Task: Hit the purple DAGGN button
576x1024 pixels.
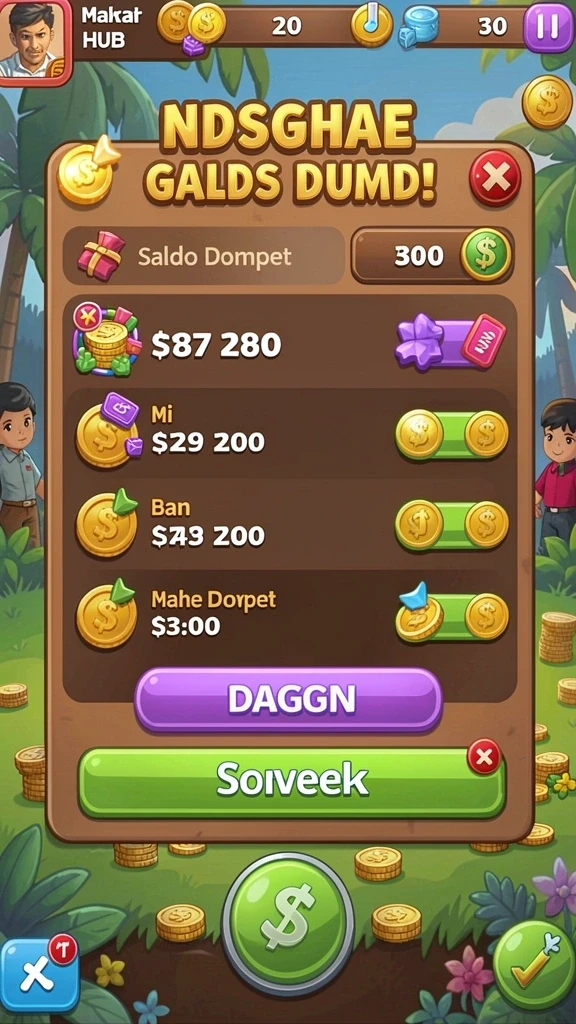Action: pyautogui.click(x=289, y=700)
